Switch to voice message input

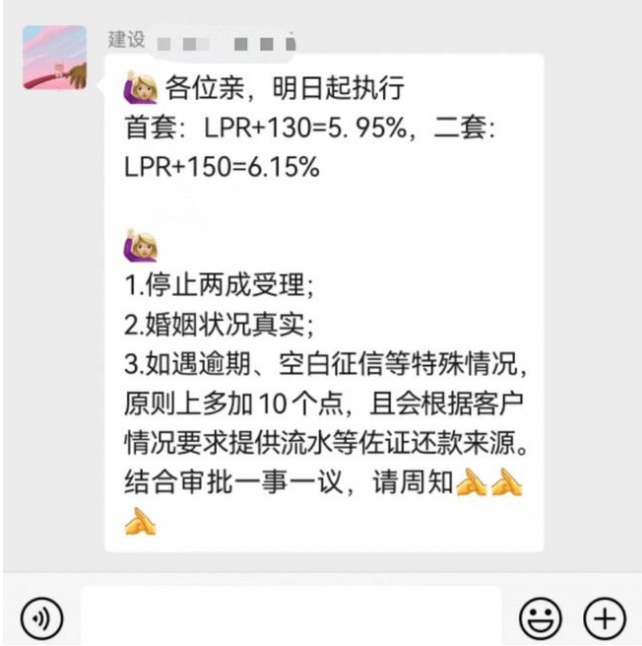click(41, 619)
